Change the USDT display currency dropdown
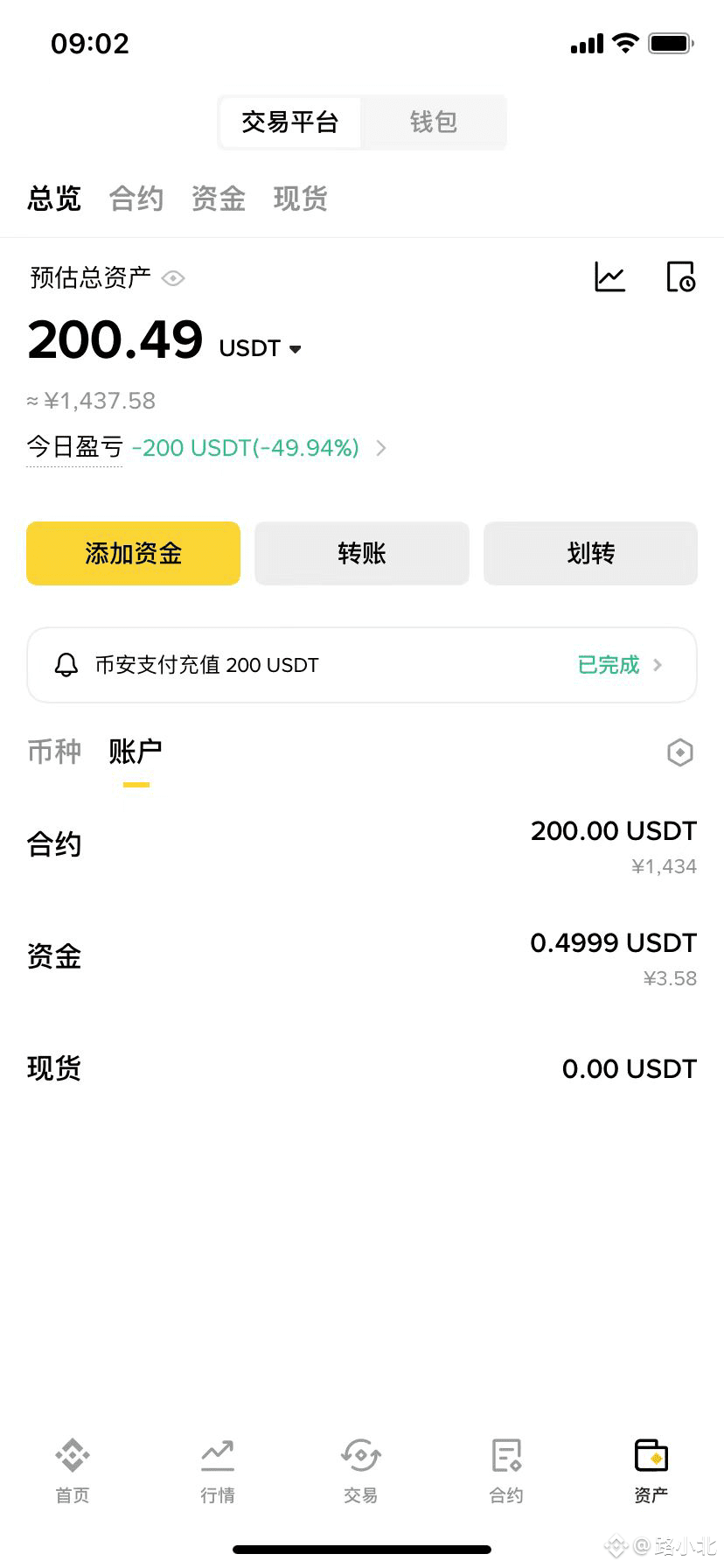724x1568 pixels. [261, 348]
